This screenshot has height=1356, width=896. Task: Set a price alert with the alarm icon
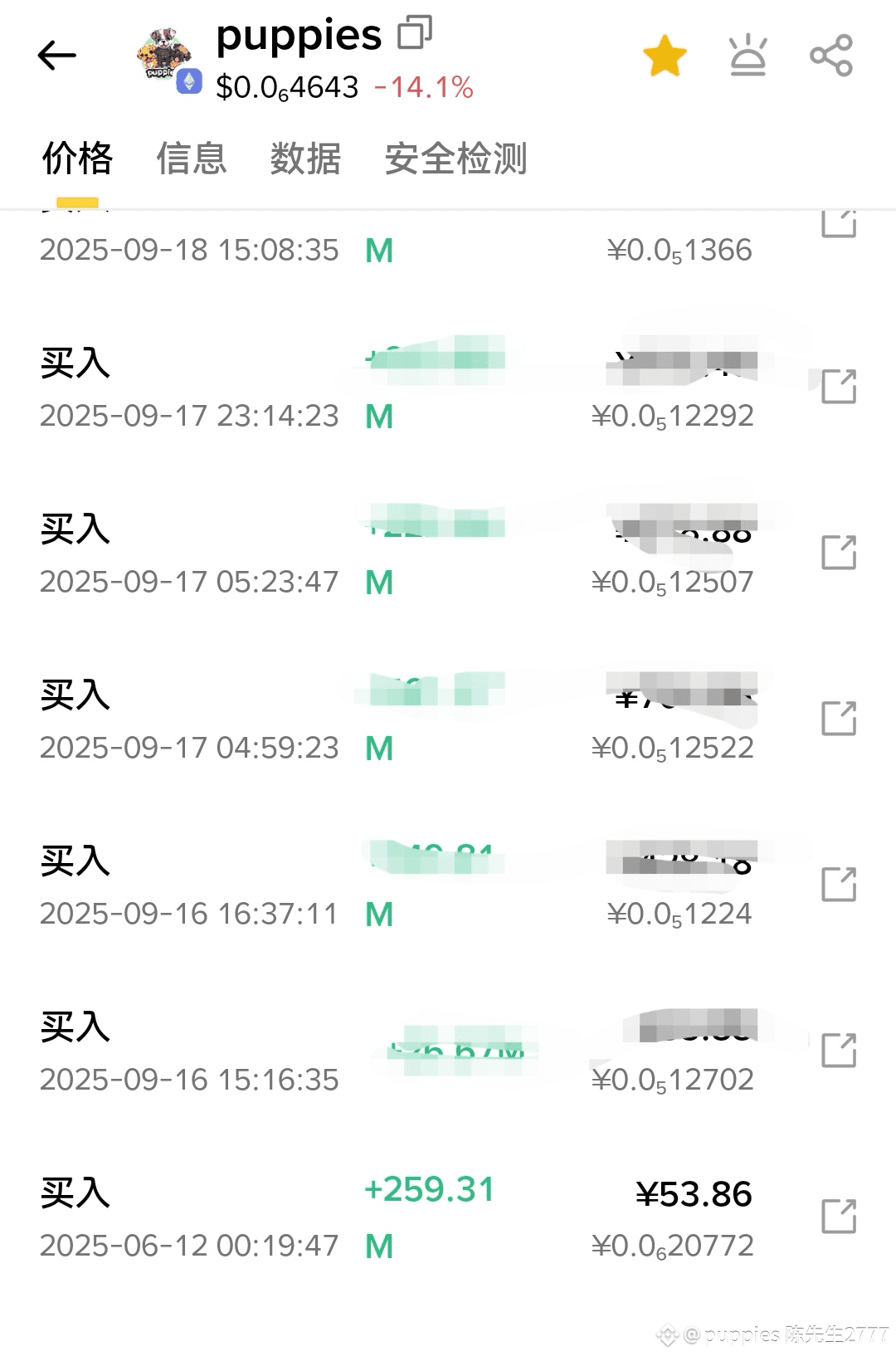pos(747,56)
